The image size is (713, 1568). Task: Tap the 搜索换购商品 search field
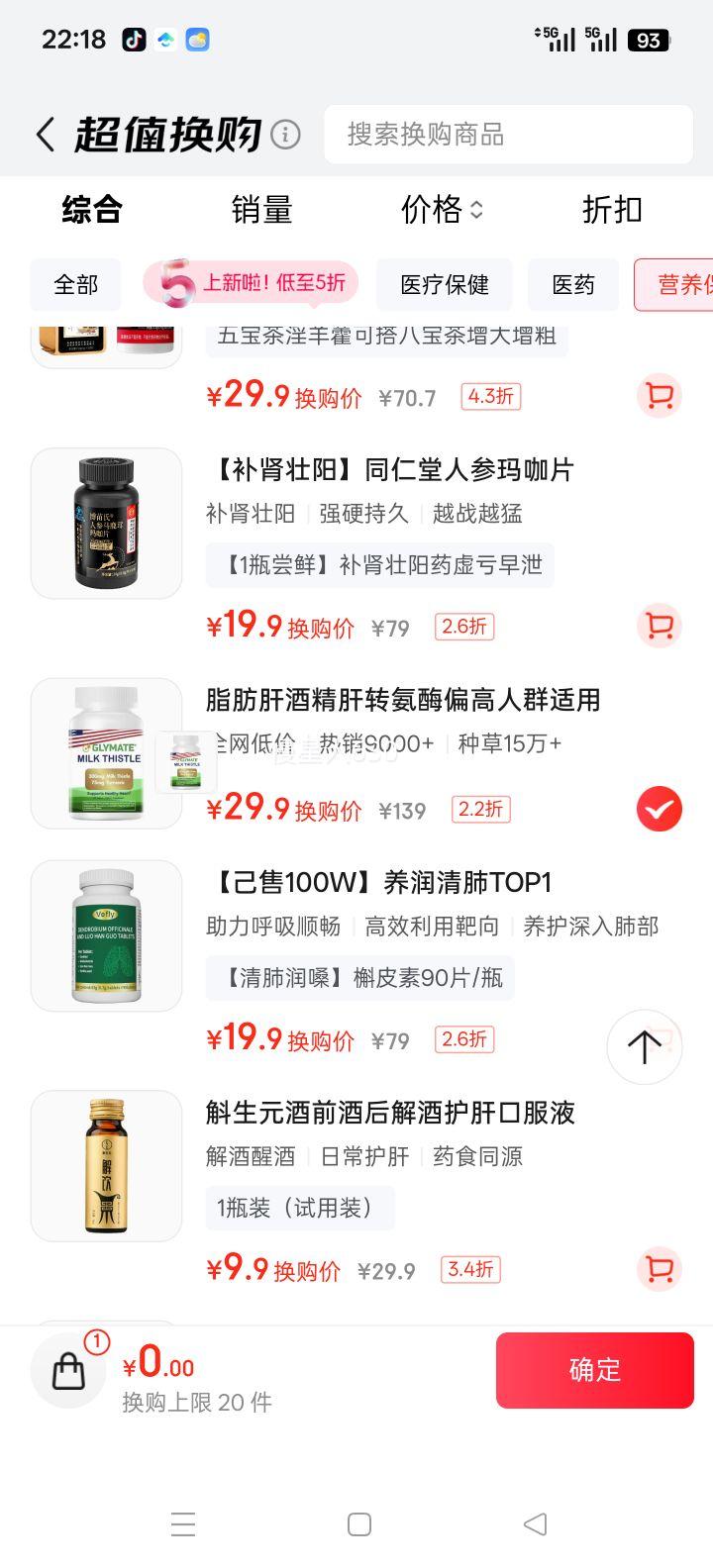(507, 135)
